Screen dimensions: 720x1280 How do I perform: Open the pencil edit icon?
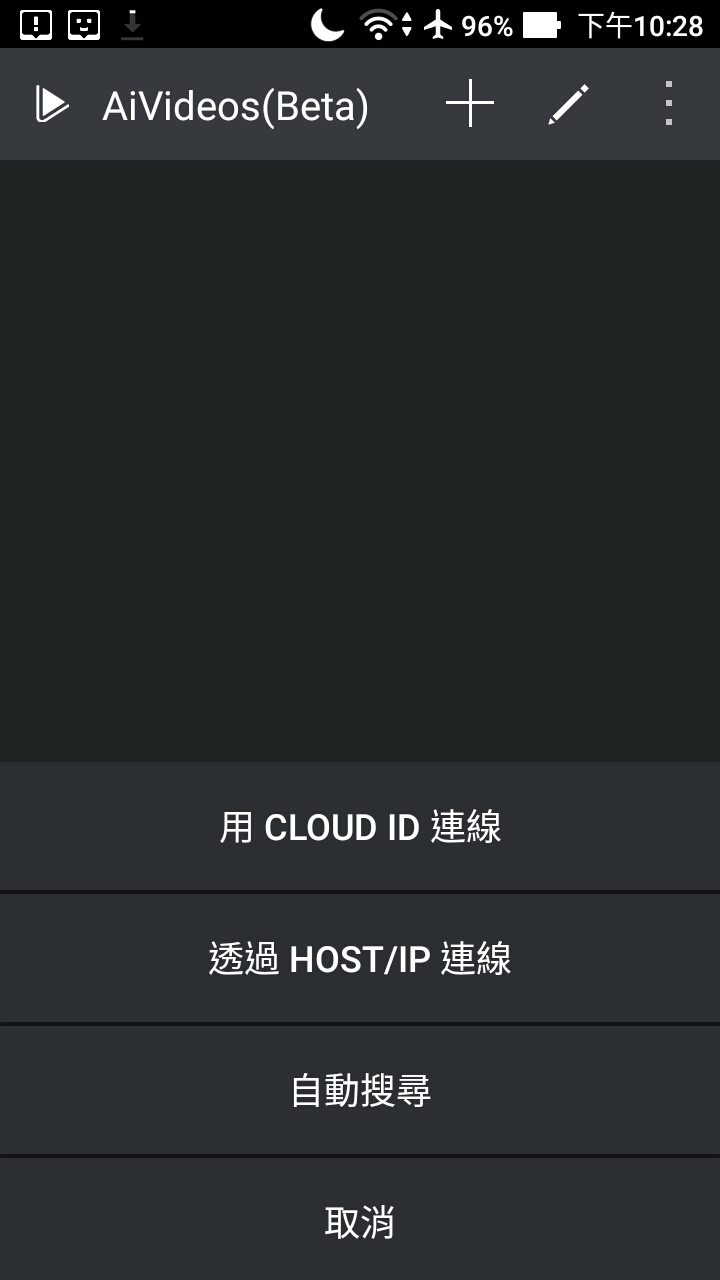tap(568, 104)
